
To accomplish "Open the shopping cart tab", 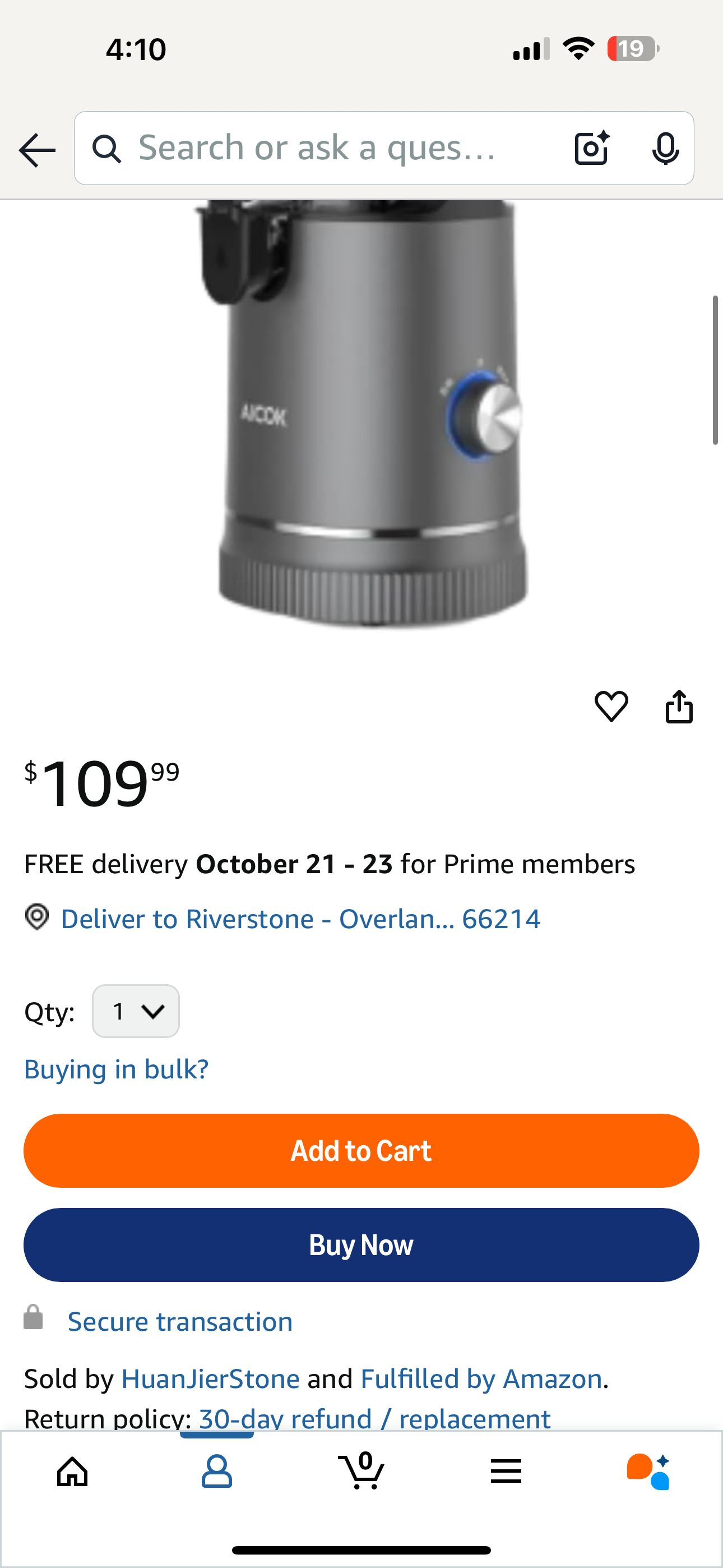I will pos(361,1472).
